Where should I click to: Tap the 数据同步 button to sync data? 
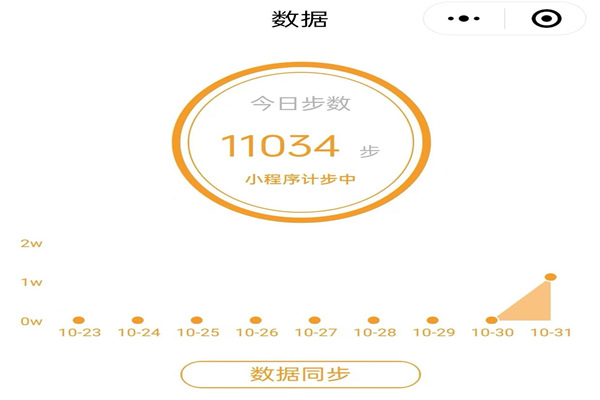click(299, 375)
